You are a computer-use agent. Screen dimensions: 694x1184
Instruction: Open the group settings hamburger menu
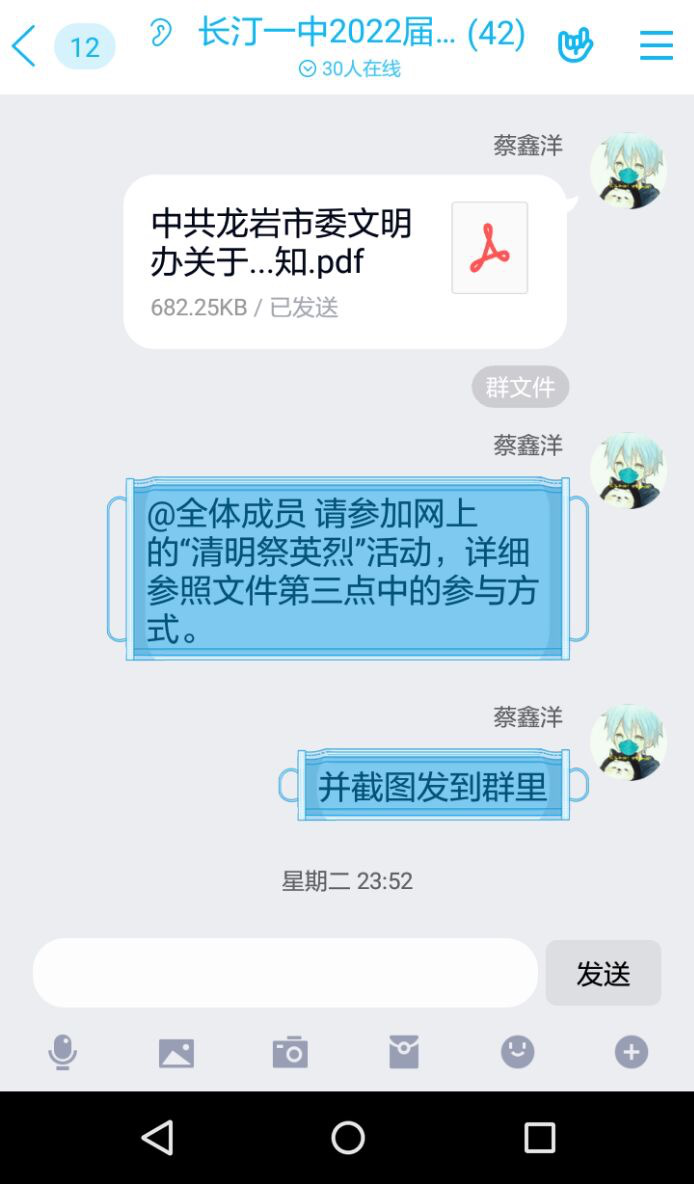pyautogui.click(x=656, y=45)
